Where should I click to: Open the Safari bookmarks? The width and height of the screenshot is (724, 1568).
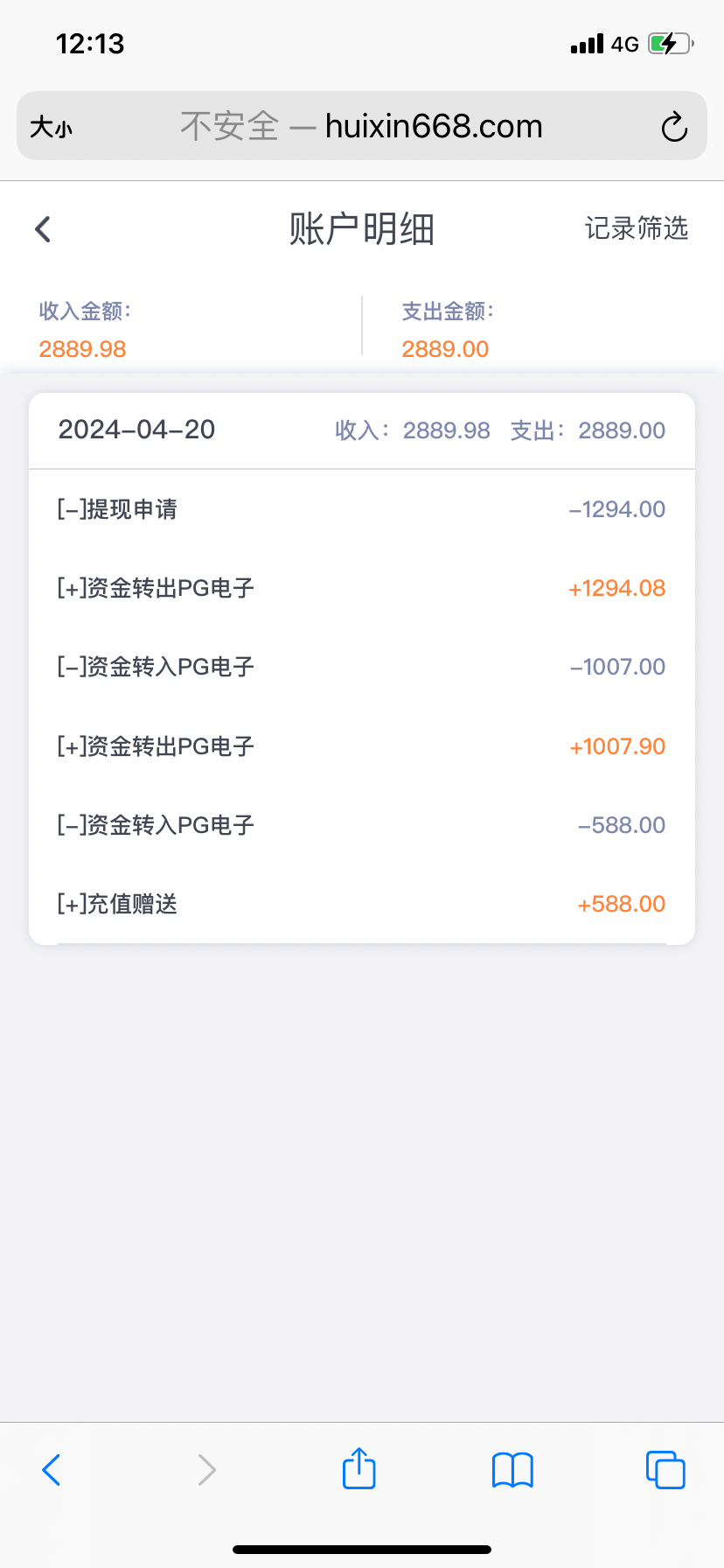click(x=512, y=1470)
